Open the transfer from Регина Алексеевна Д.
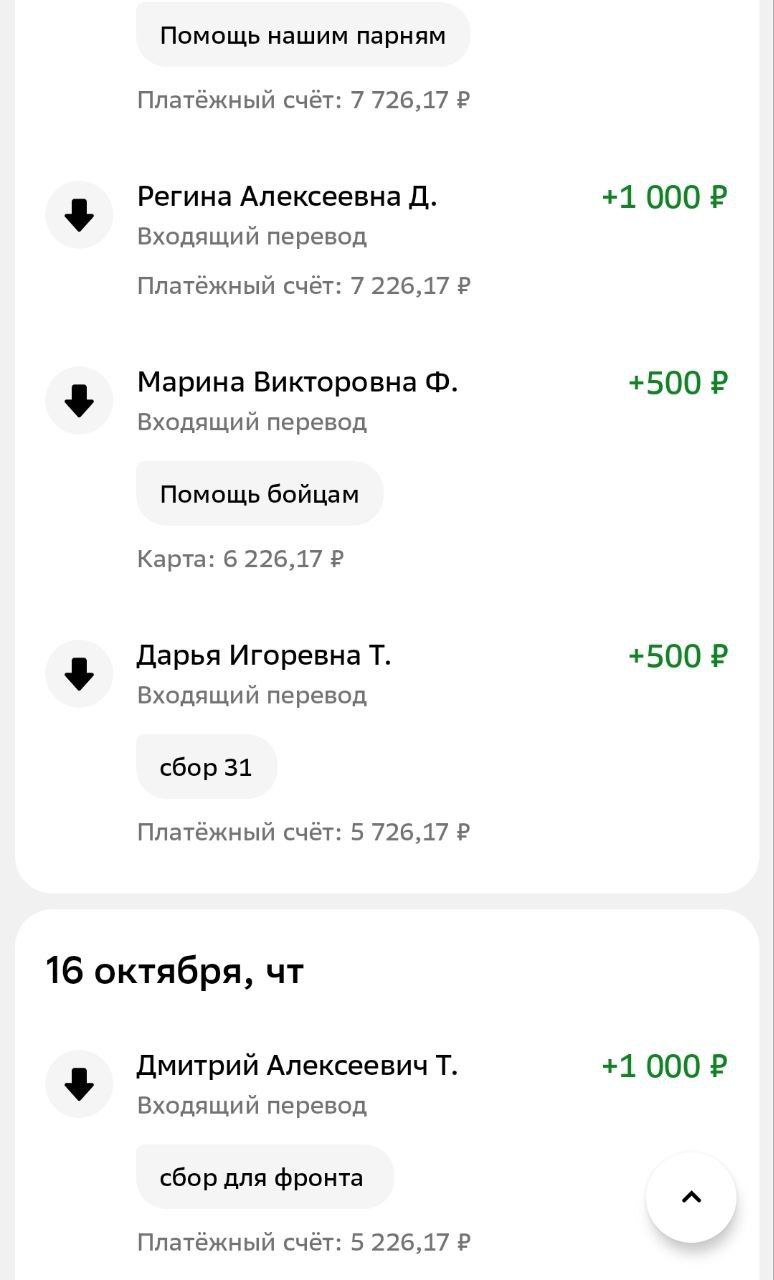This screenshot has height=1280, width=774. pos(287,197)
